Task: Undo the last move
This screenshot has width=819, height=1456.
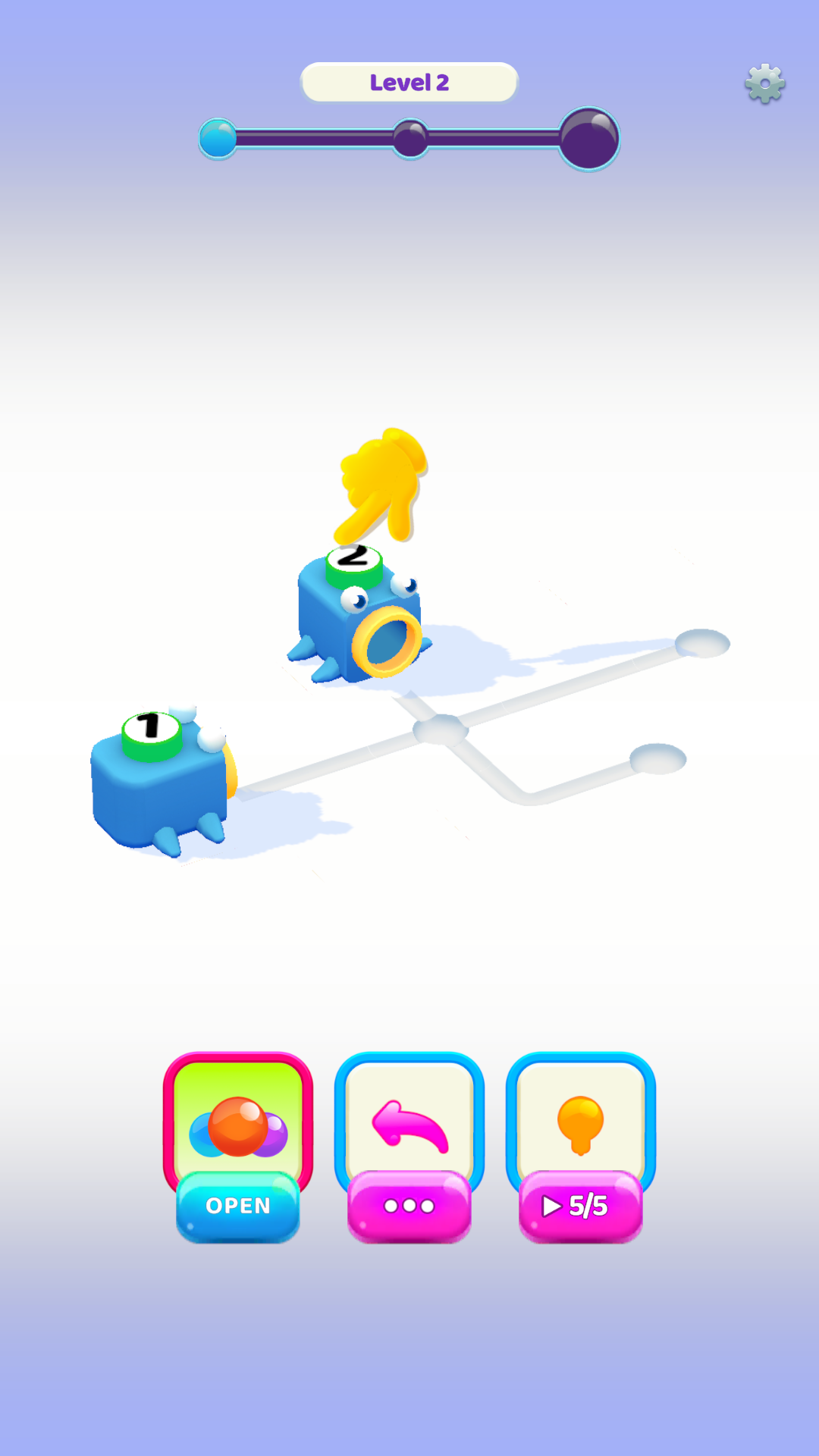Action: (x=409, y=1146)
